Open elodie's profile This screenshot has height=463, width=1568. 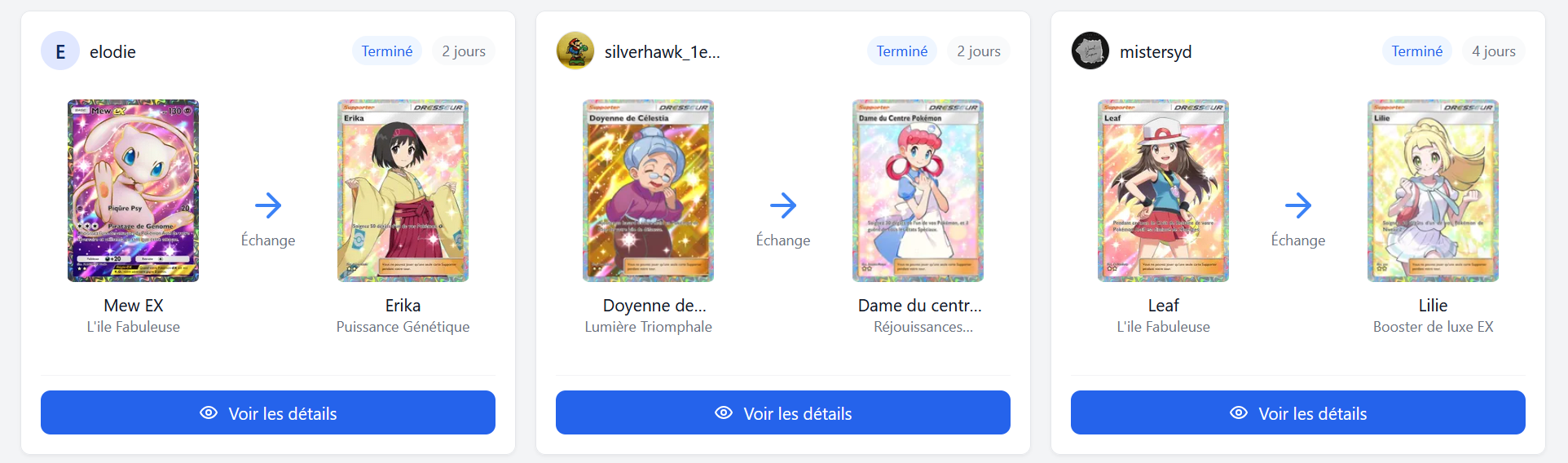pyautogui.click(x=112, y=51)
